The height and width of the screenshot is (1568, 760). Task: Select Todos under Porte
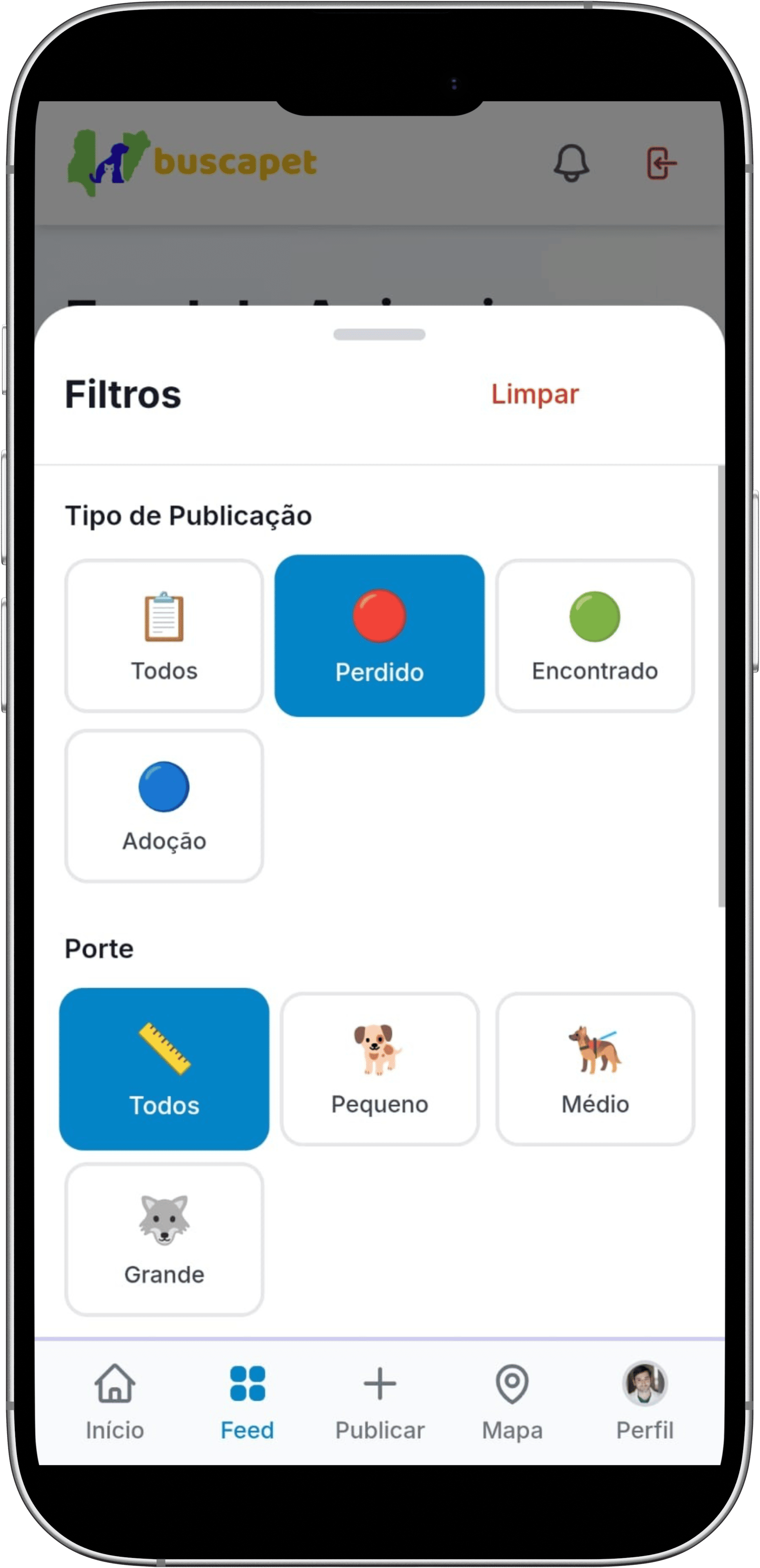click(x=164, y=1068)
